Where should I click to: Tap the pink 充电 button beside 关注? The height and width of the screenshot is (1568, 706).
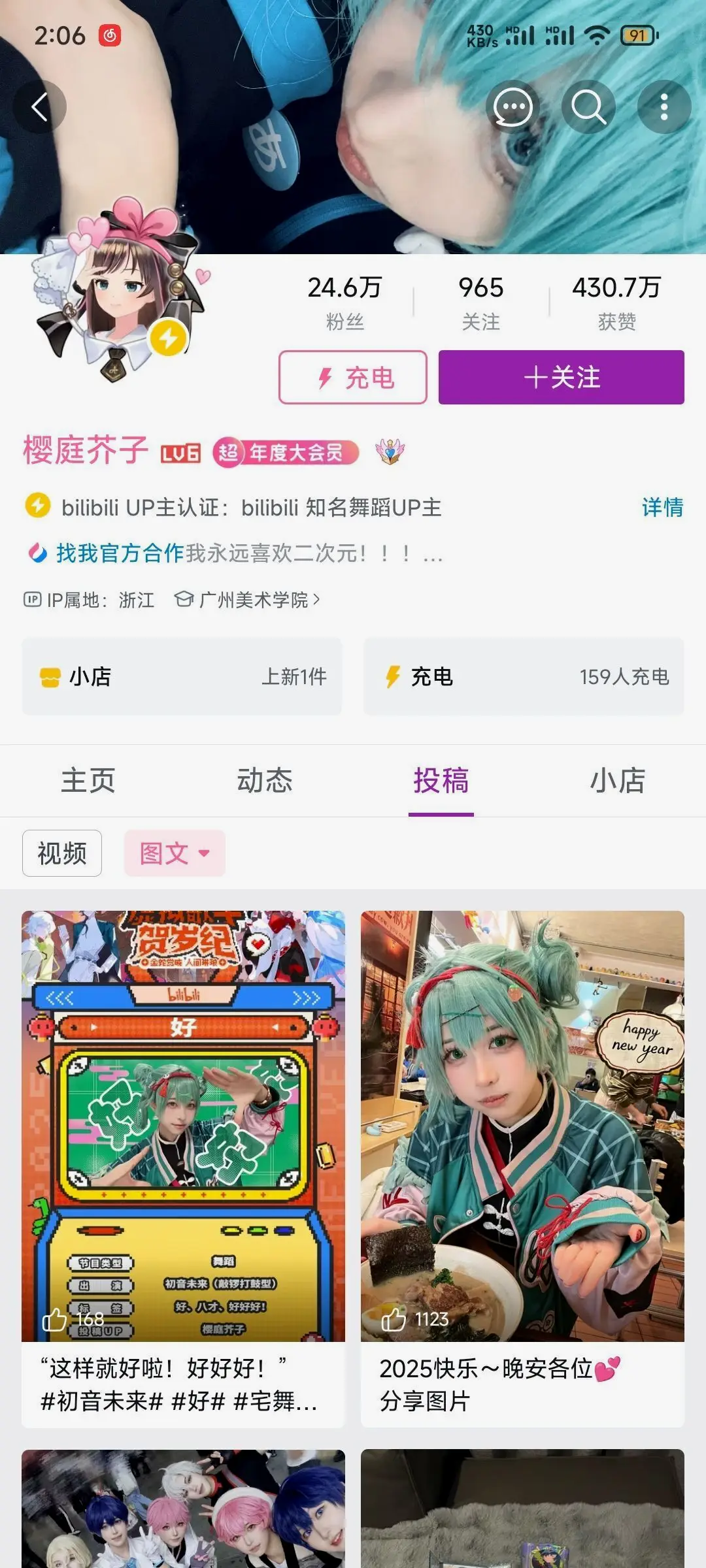click(x=353, y=378)
